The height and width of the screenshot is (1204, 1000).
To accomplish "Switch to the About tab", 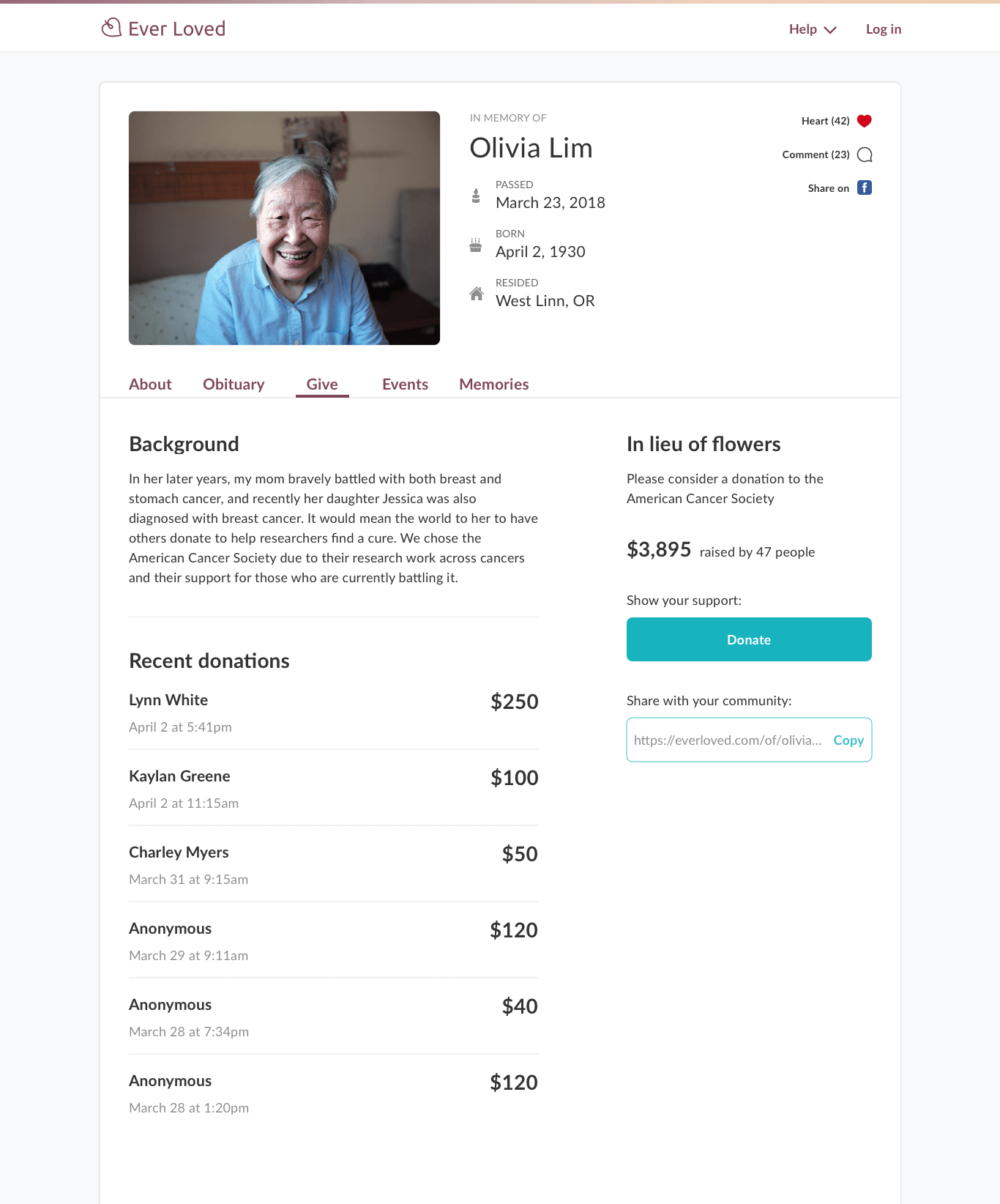I will pyautogui.click(x=150, y=384).
